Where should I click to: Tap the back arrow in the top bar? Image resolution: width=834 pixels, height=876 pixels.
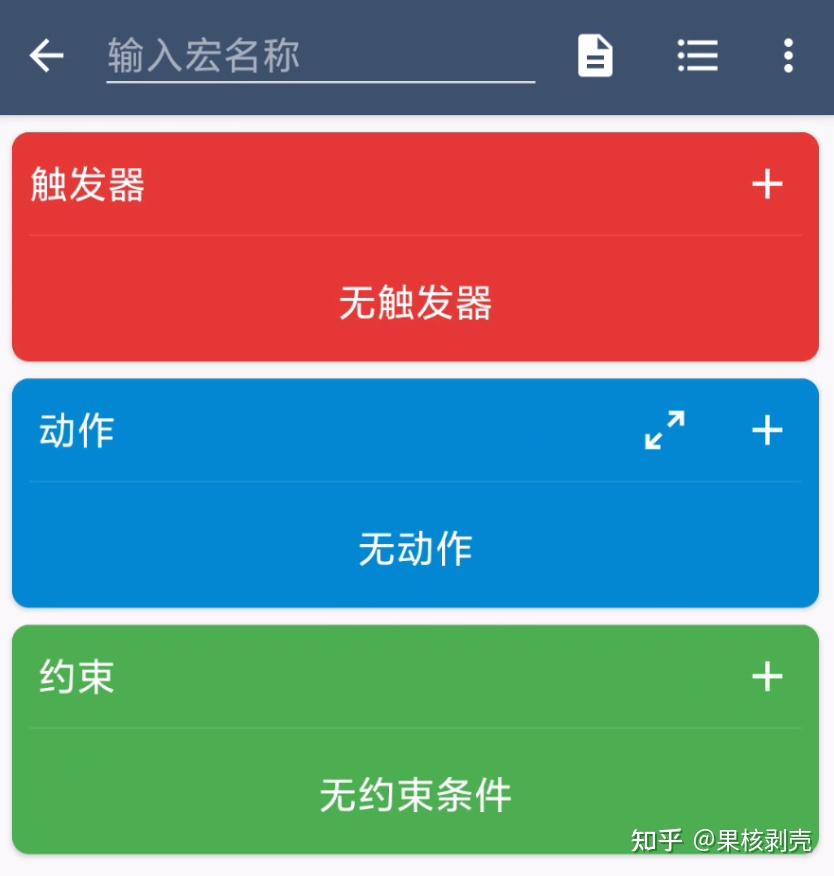point(45,56)
